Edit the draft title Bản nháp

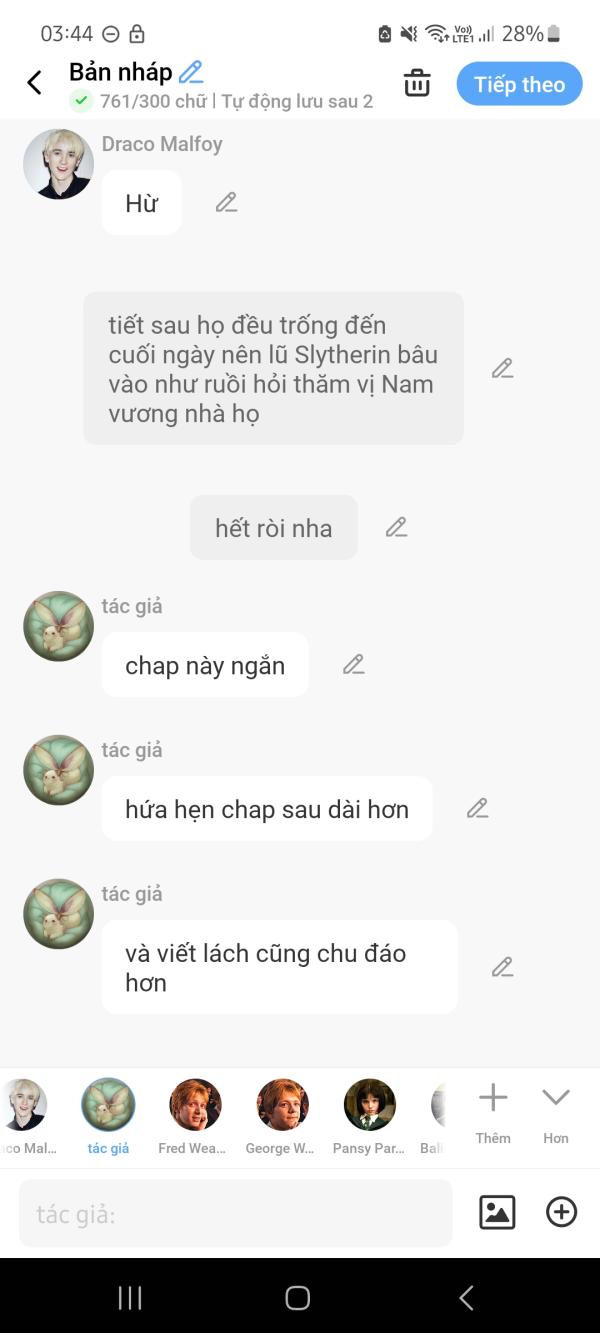pyautogui.click(x=191, y=72)
